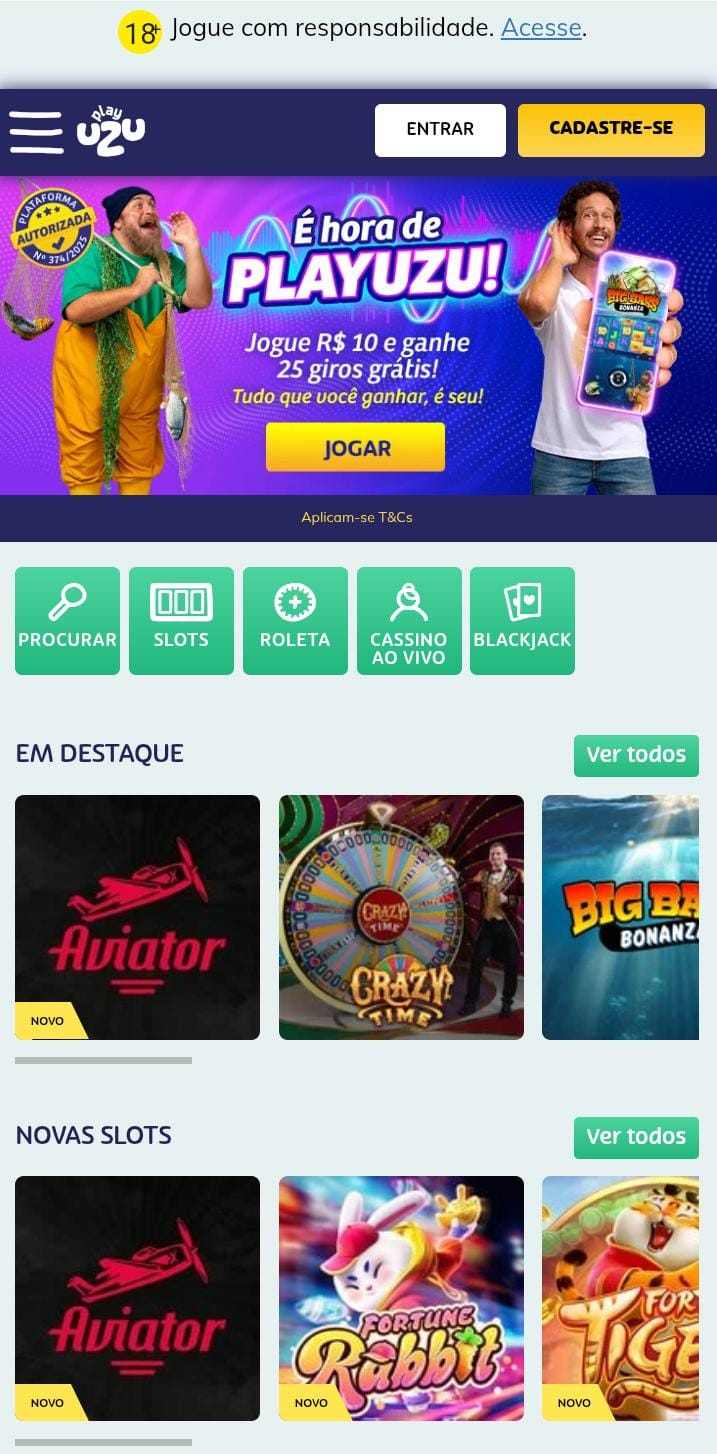Image resolution: width=717 pixels, height=1454 pixels.
Task: Select the BLACKJACK category
Action: point(522,621)
